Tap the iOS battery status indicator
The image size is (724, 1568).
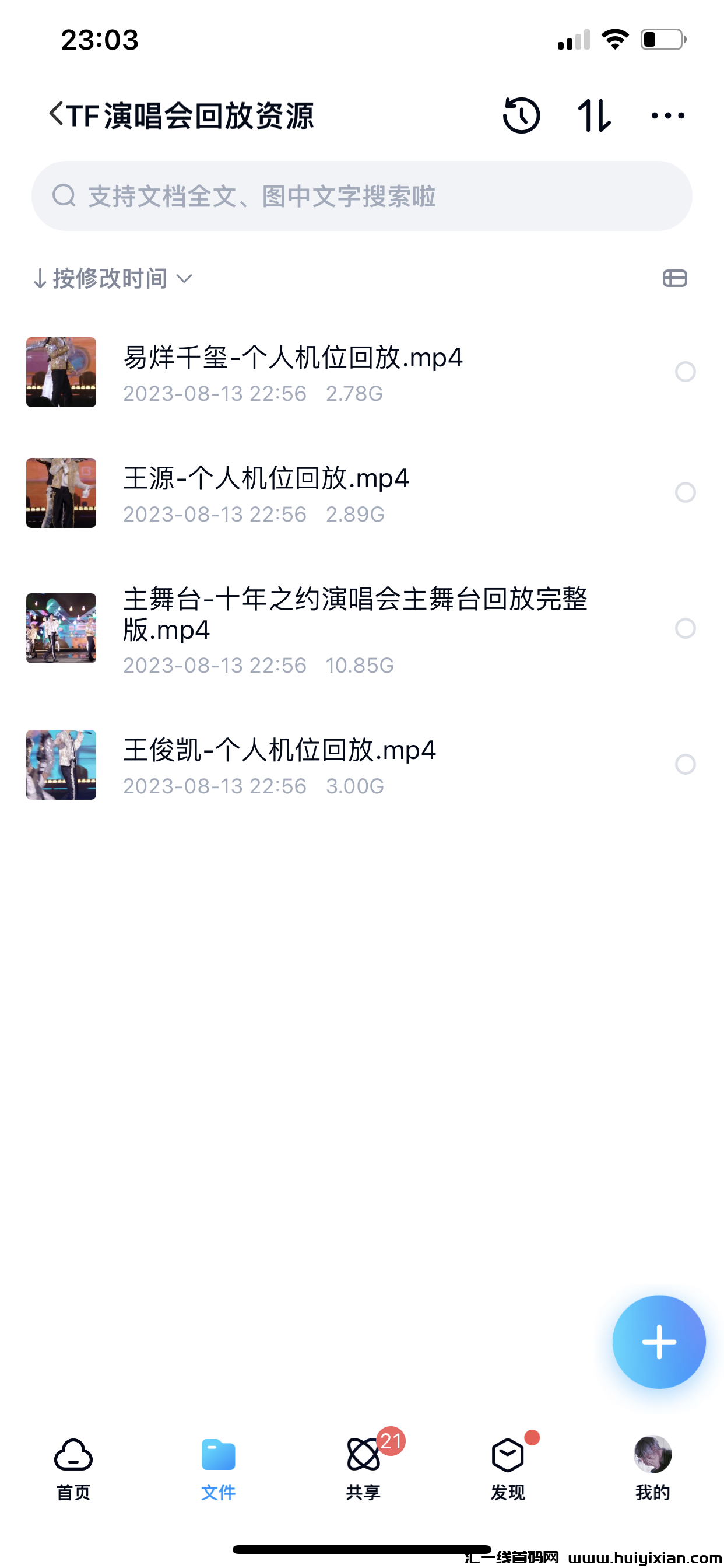[663, 39]
